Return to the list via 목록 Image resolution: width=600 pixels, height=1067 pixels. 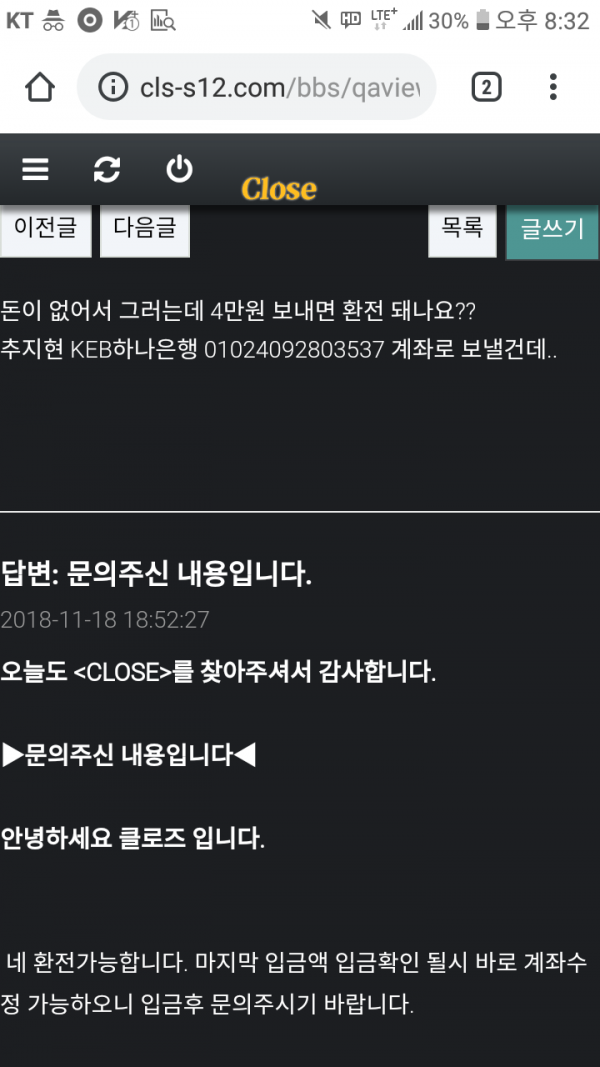462,229
